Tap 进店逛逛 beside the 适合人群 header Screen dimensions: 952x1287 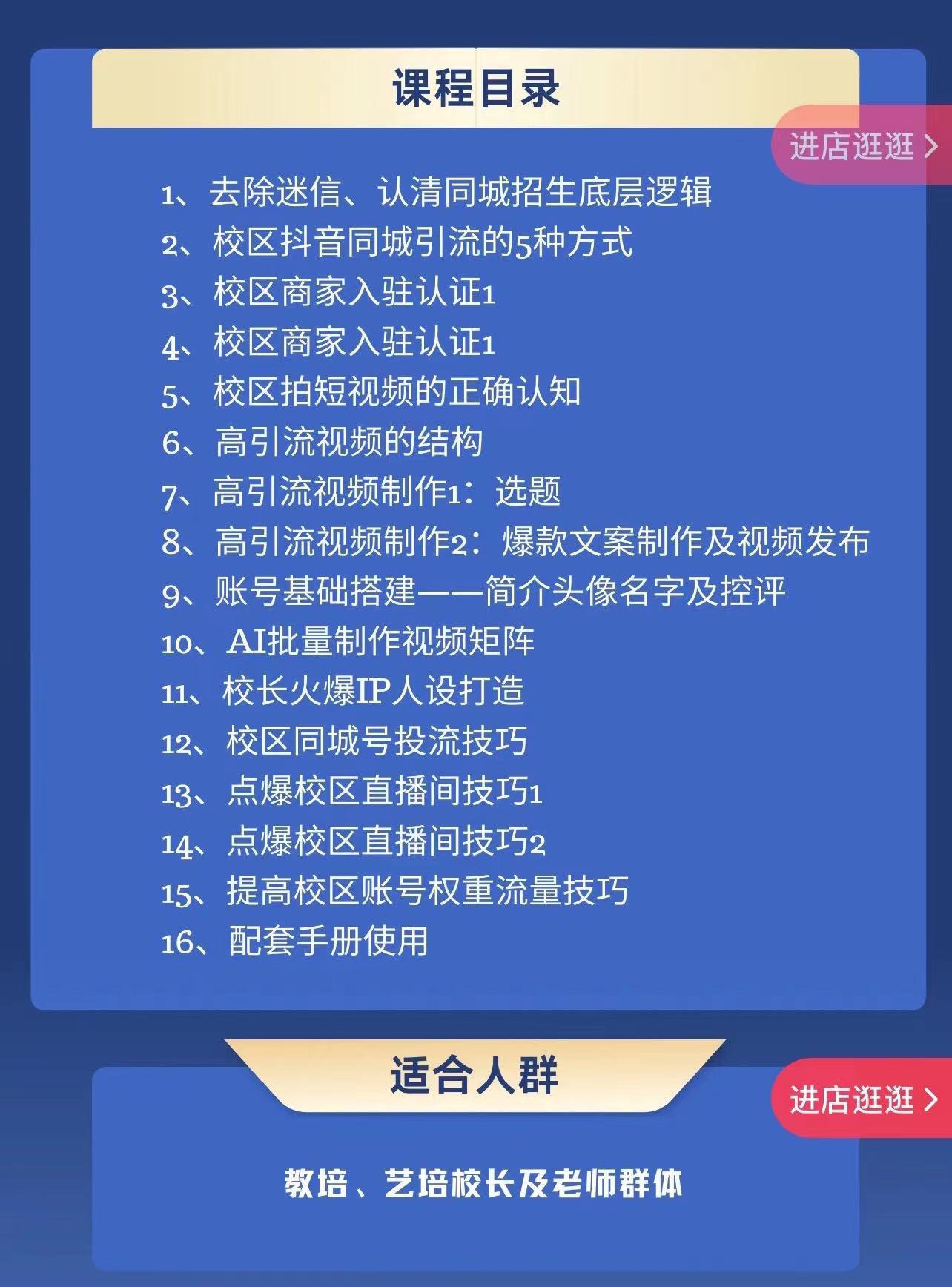coord(862,1099)
